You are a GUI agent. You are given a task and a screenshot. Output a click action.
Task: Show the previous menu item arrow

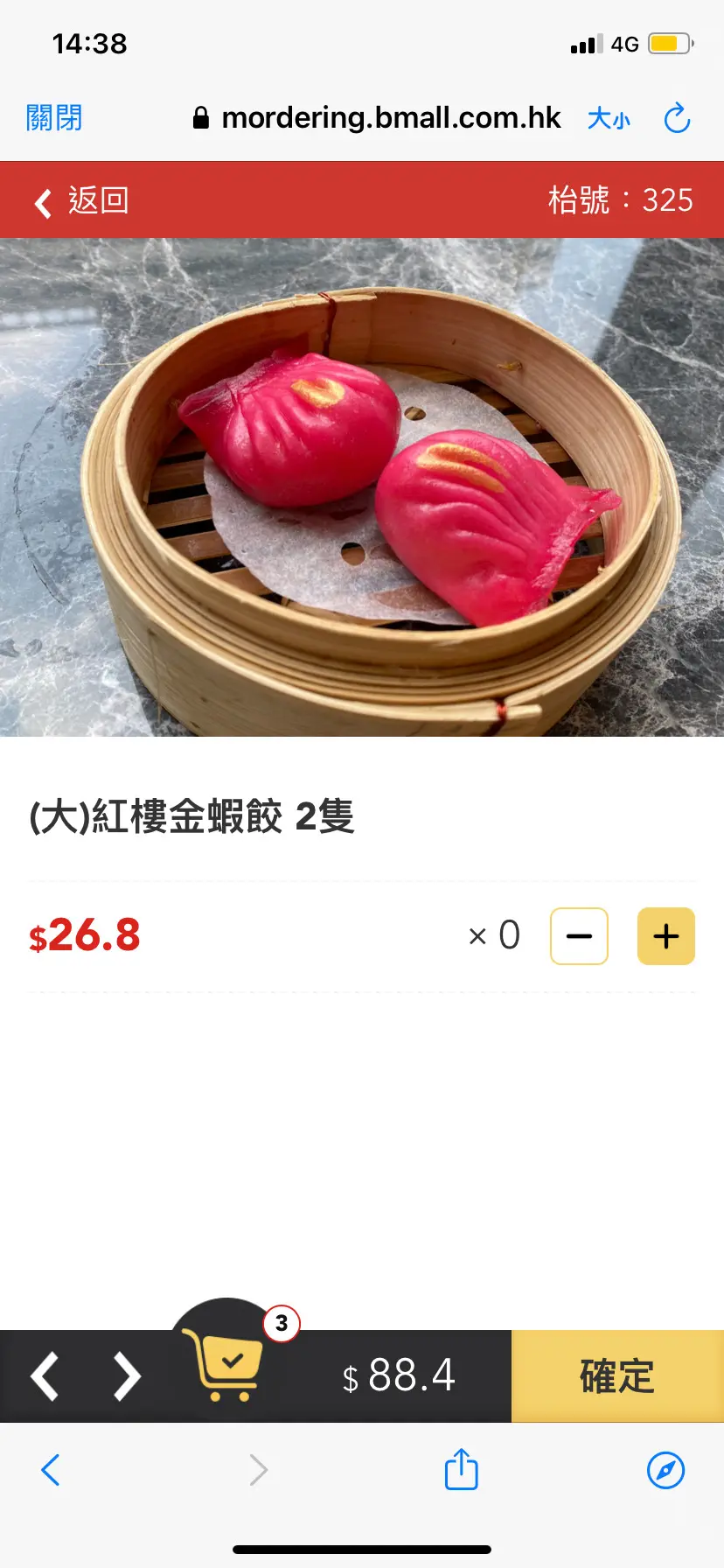pyautogui.click(x=45, y=1376)
